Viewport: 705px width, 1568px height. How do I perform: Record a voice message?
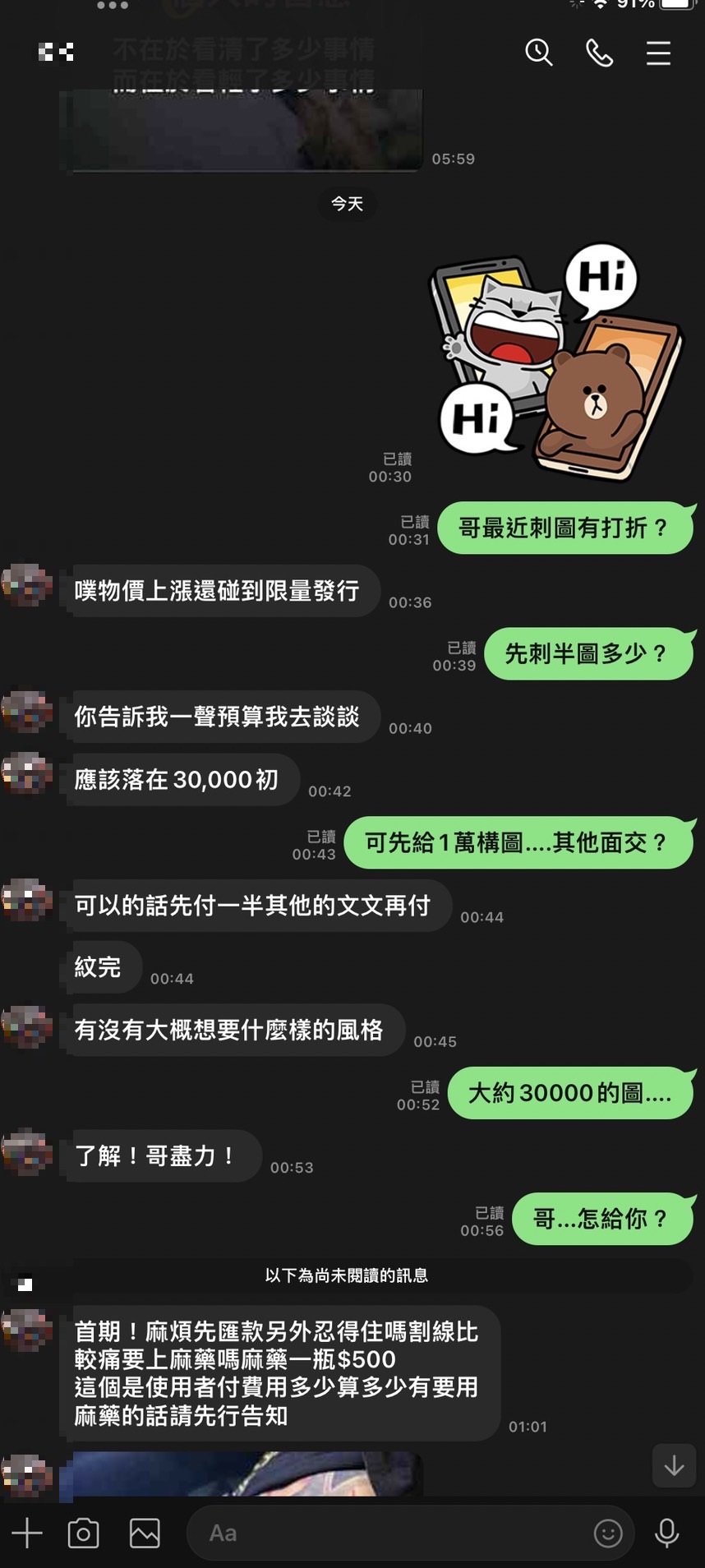click(666, 1533)
